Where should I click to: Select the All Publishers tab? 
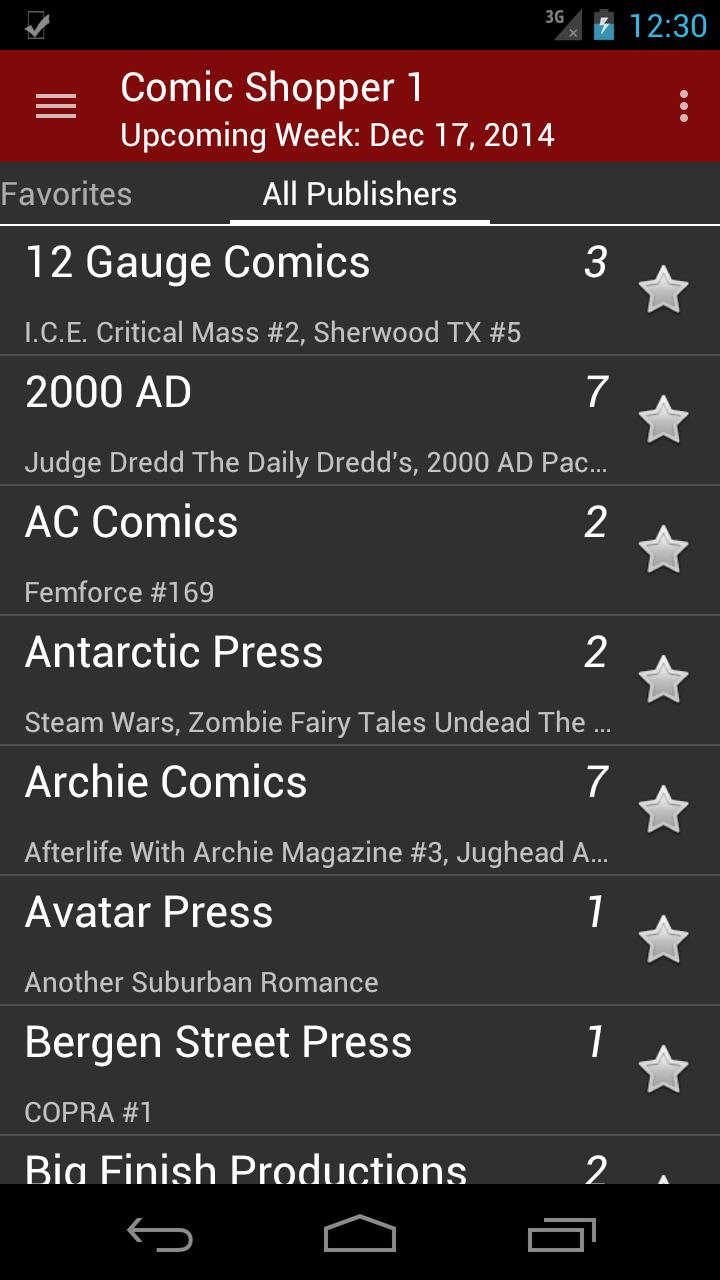360,194
